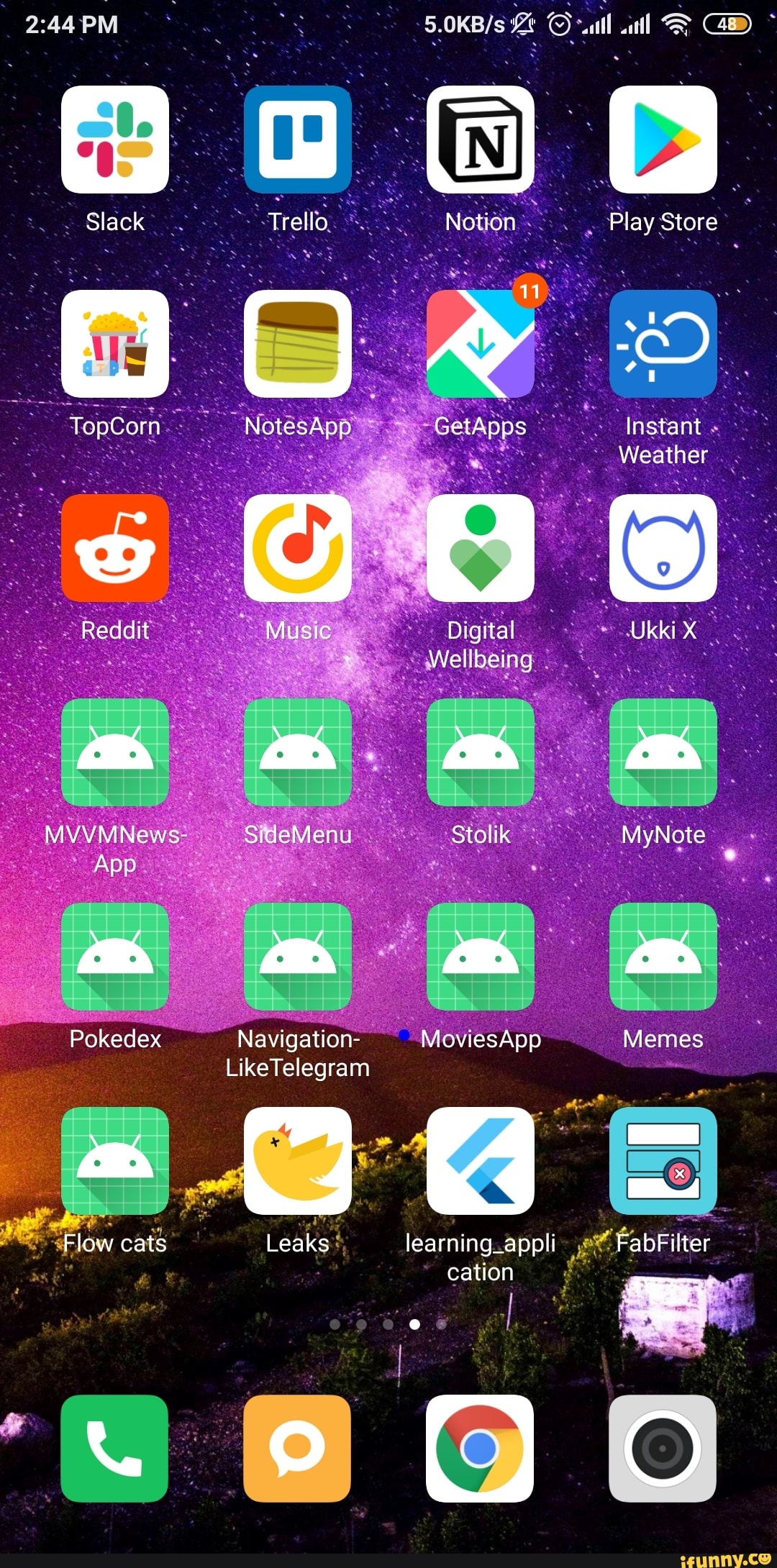777x1568 pixels.
Task: Launch the Pokedex app
Action: (115, 957)
